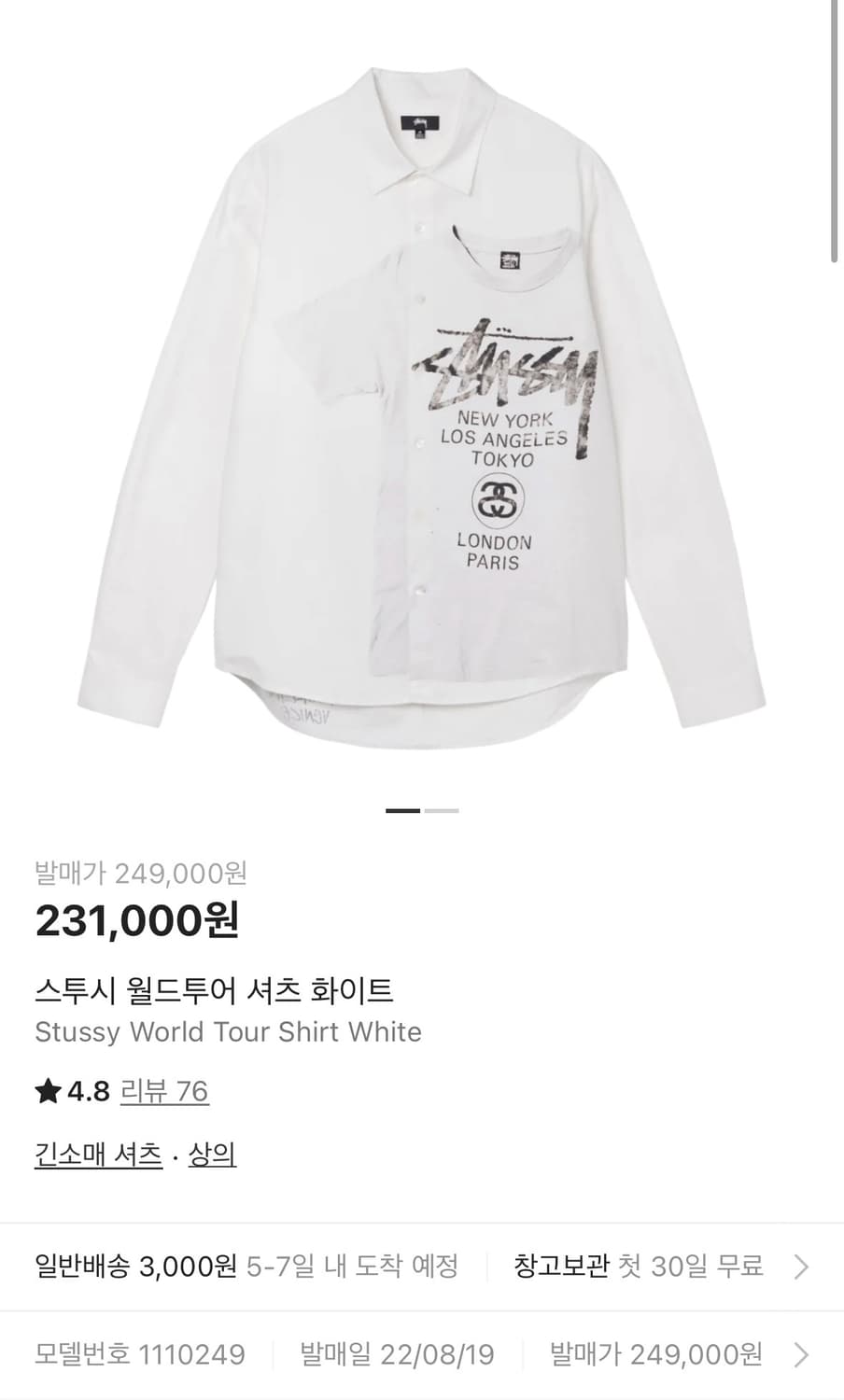Tap the 4.8 rating score

point(83,1090)
